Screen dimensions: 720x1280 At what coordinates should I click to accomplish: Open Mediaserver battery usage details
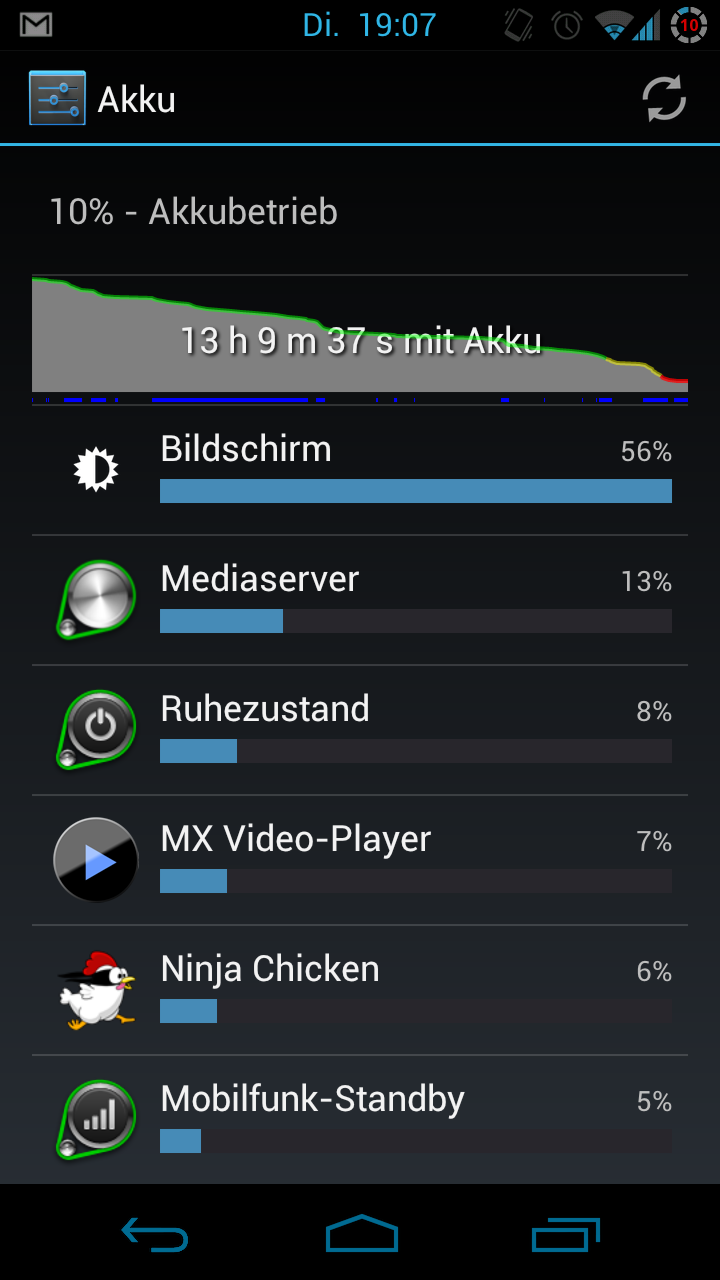tap(360, 600)
